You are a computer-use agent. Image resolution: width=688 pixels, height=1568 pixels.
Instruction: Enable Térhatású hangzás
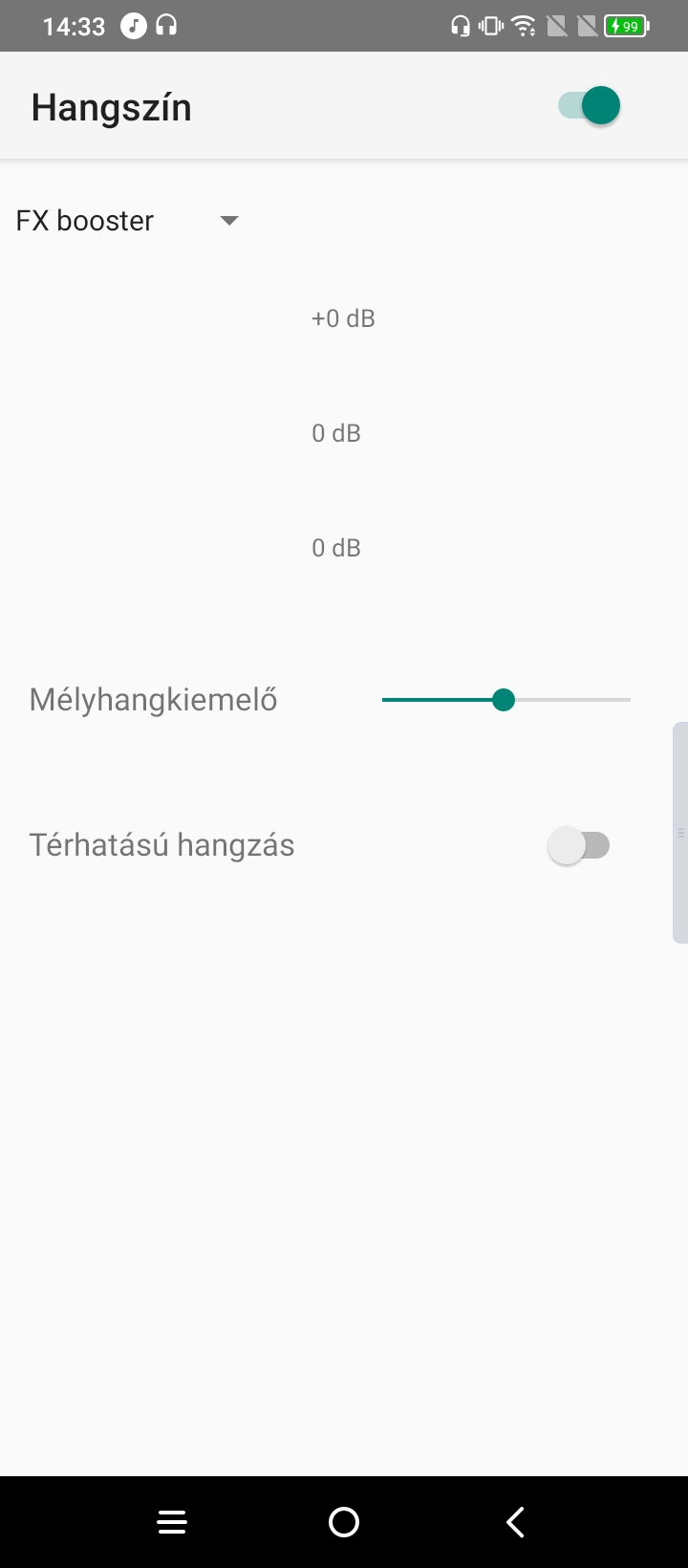click(x=578, y=845)
